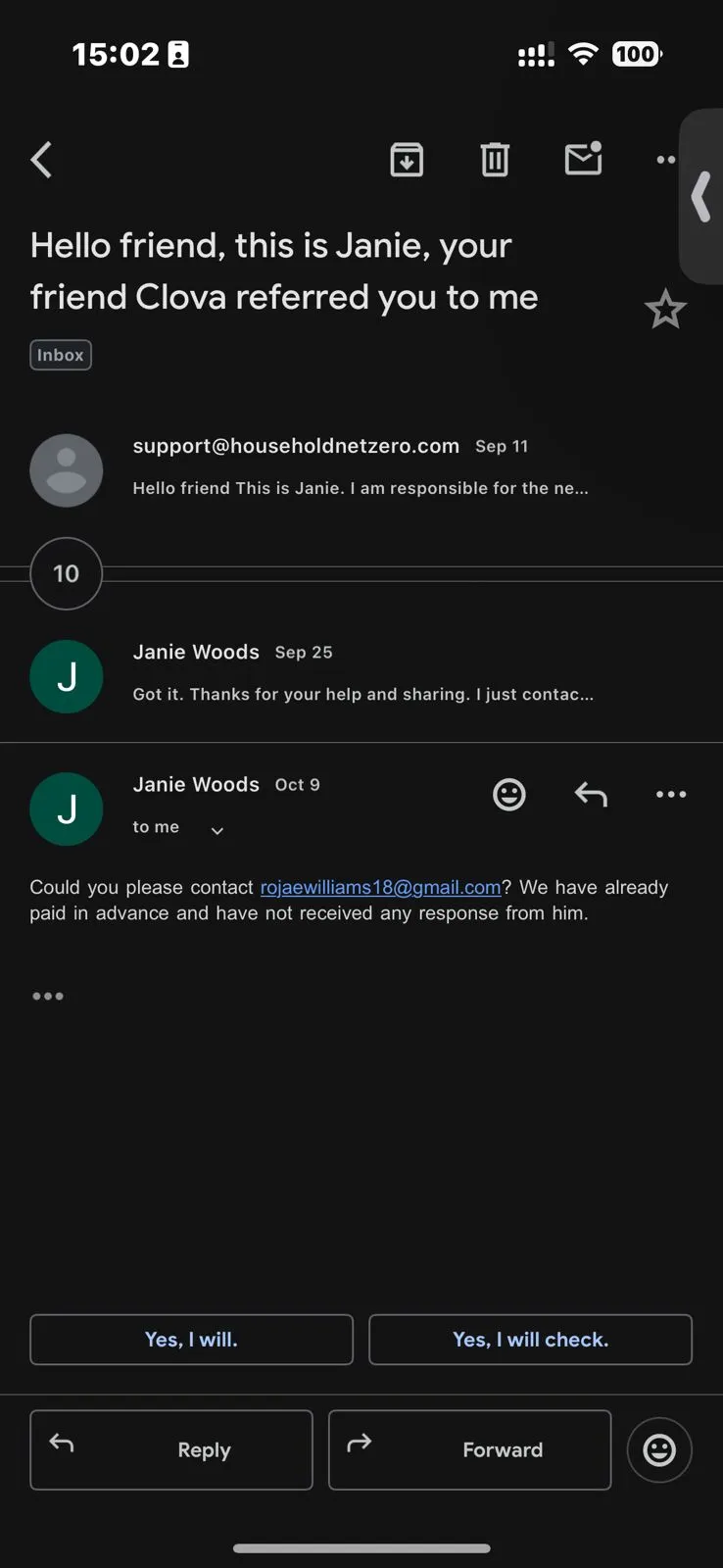The image size is (723, 1568).
Task: Go back to the inbox list
Action: 41,160
